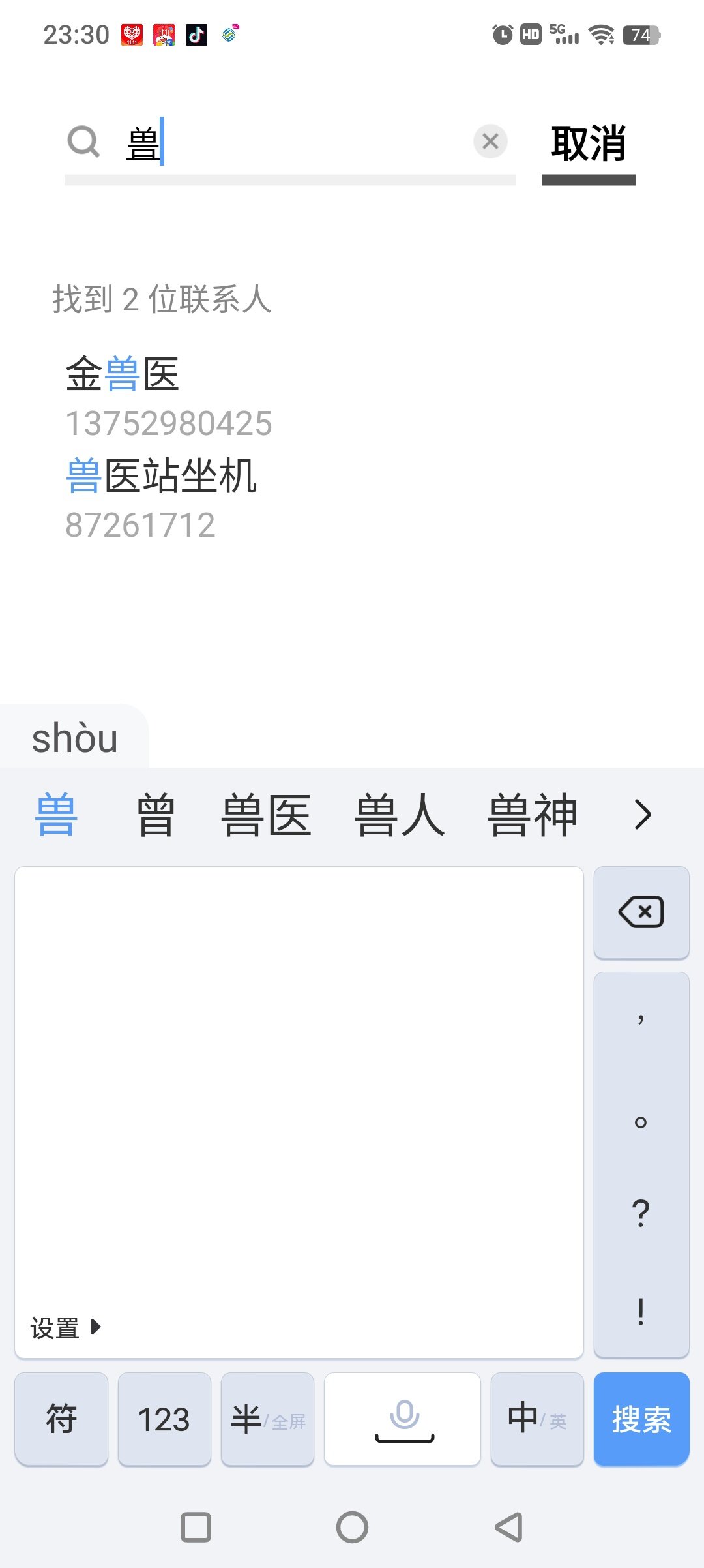
Task: Select candidate word 兽神
Action: tap(533, 815)
